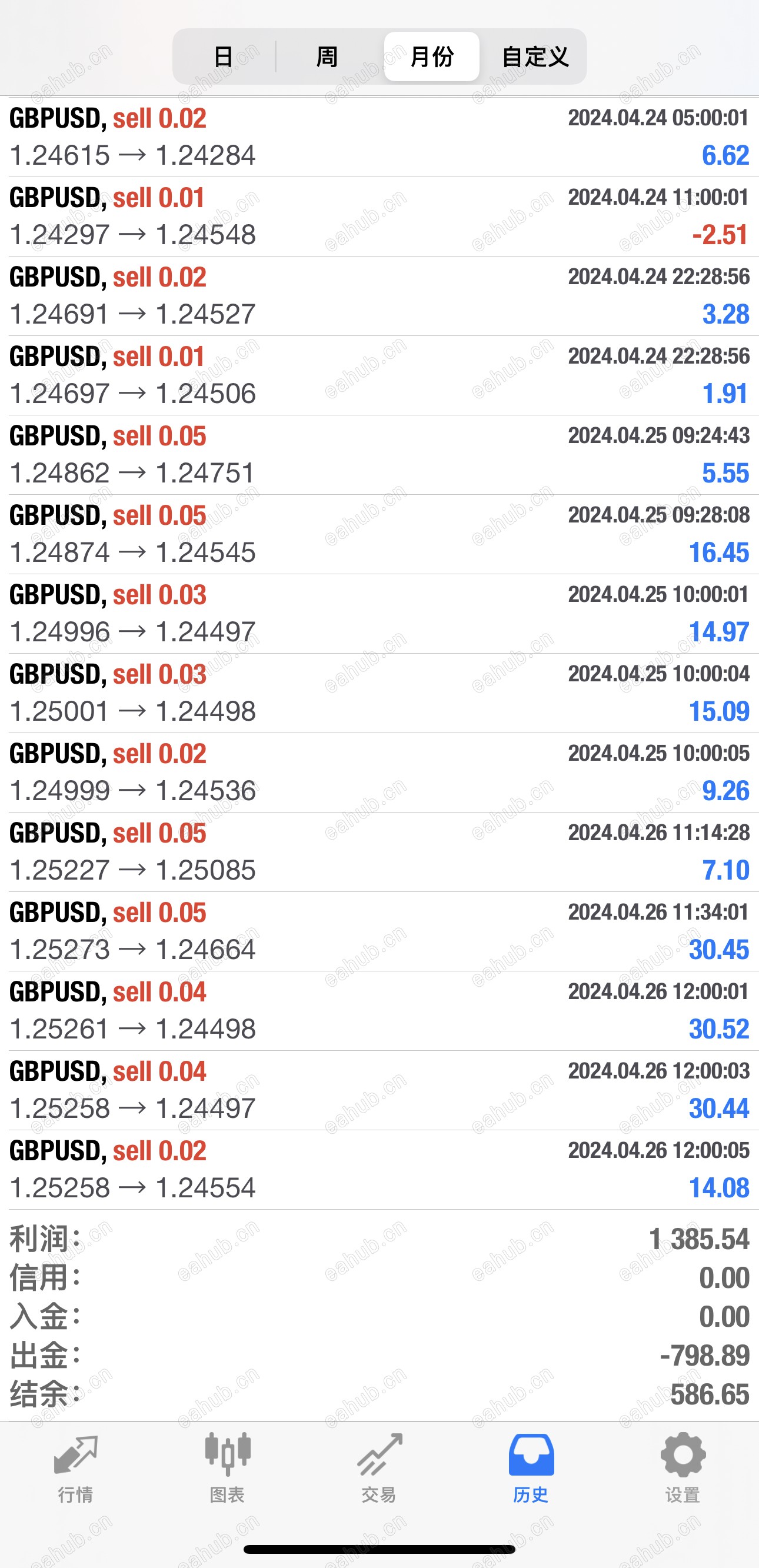This screenshot has width=759, height=1568.
Task: Expand the GBPUSD trade with profit 6.62
Action: click(379, 137)
